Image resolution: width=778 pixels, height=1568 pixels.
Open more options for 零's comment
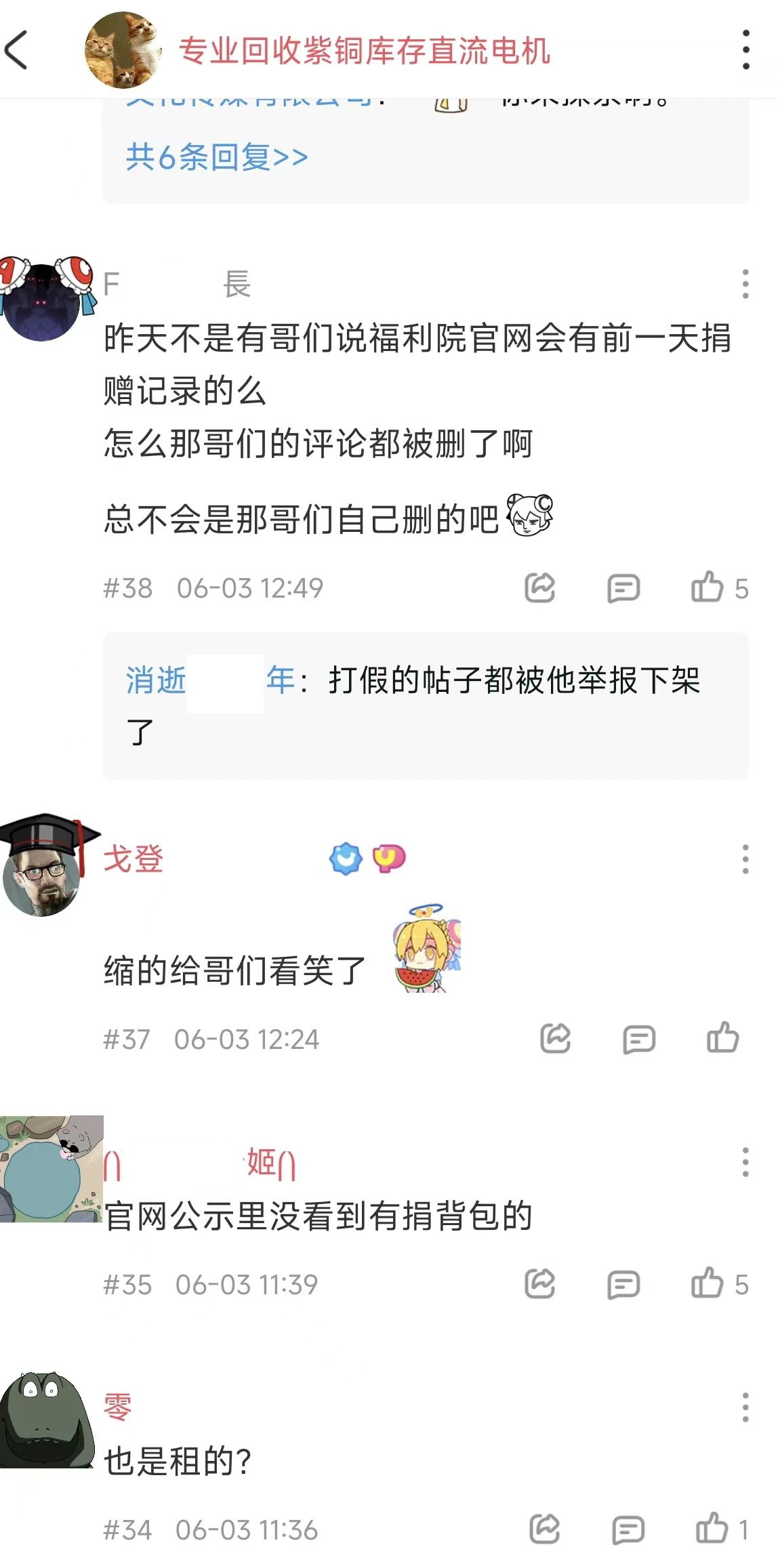click(x=745, y=1407)
